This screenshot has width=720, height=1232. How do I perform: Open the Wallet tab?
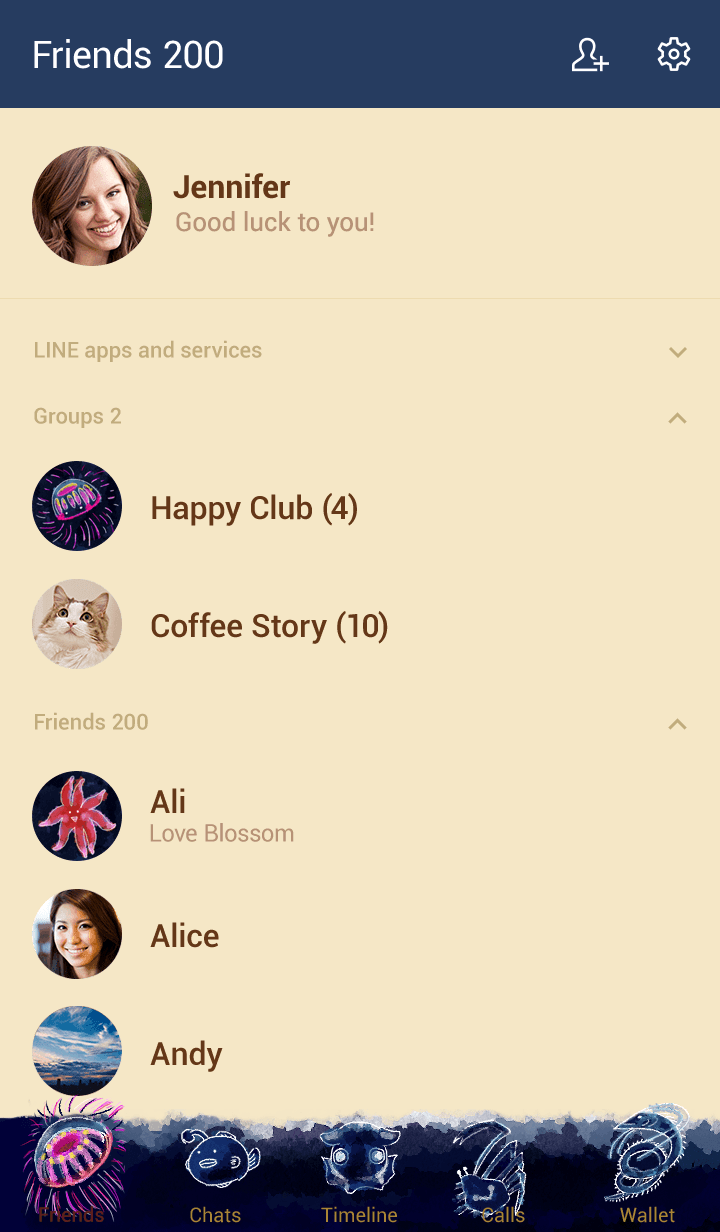point(648,1170)
